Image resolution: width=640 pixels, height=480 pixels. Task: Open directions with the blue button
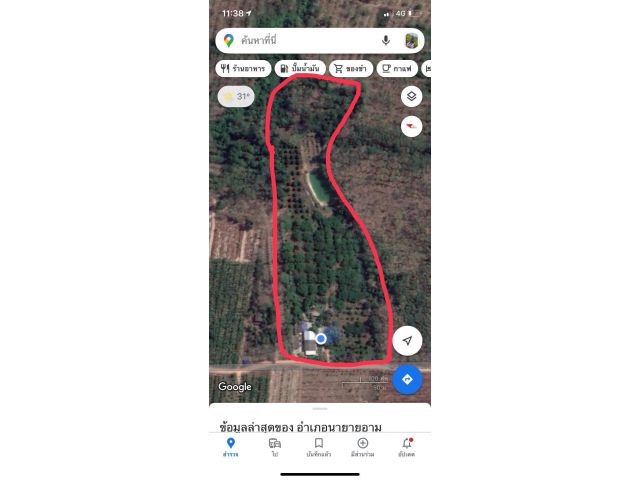tap(407, 379)
